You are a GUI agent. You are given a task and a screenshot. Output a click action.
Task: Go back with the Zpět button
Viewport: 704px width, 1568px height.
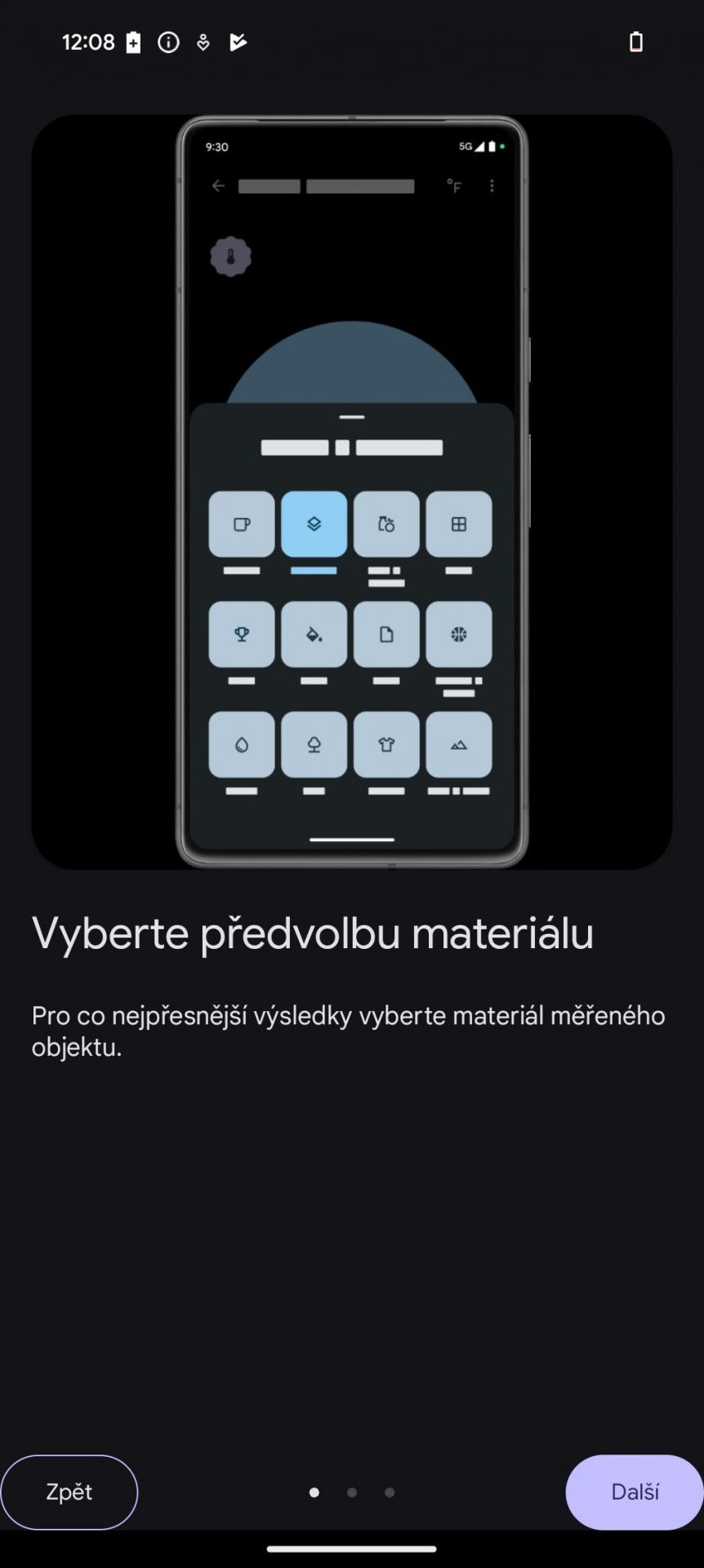pos(69,1492)
